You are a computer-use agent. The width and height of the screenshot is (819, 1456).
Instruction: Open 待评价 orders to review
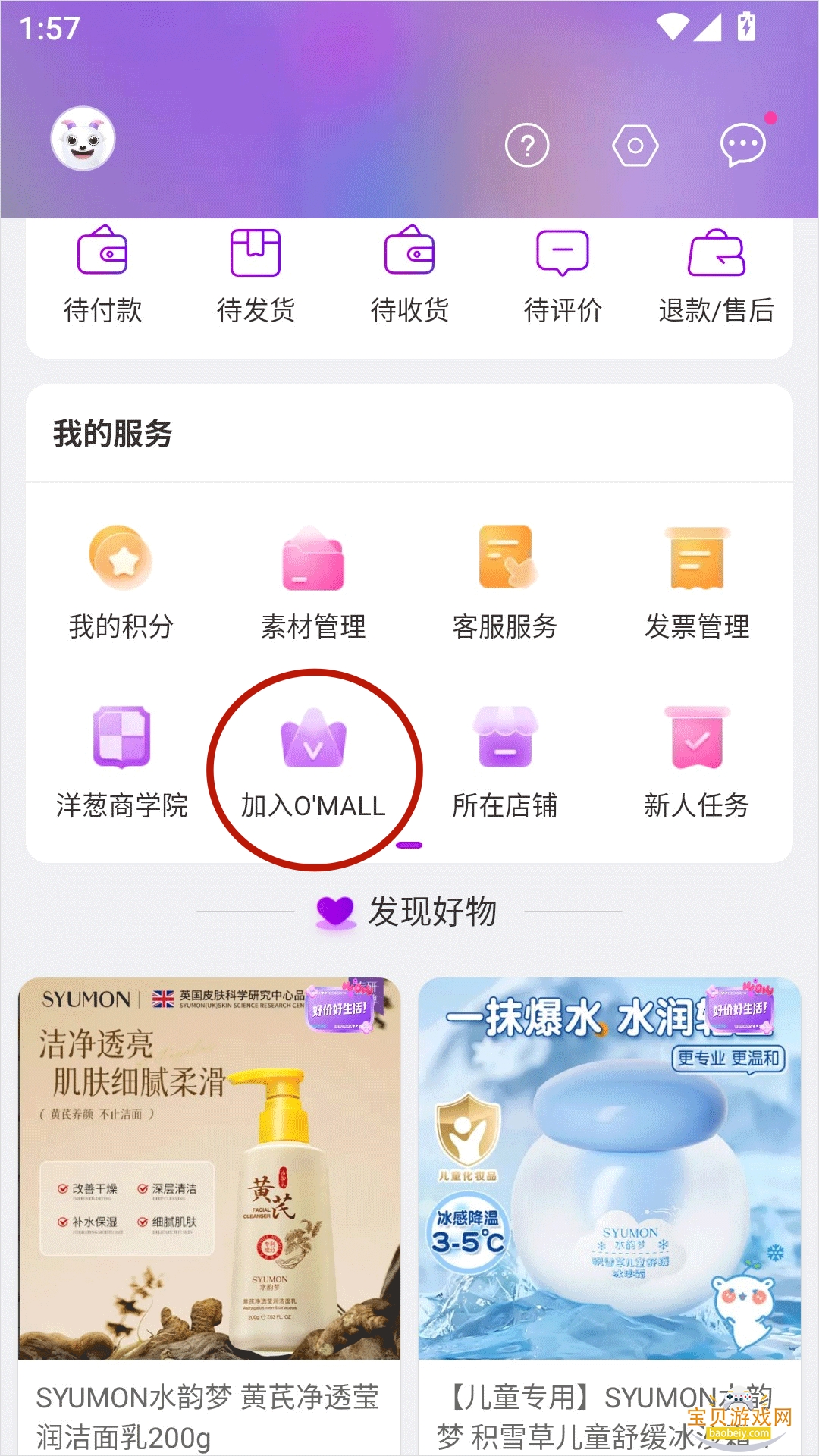pyautogui.click(x=563, y=275)
